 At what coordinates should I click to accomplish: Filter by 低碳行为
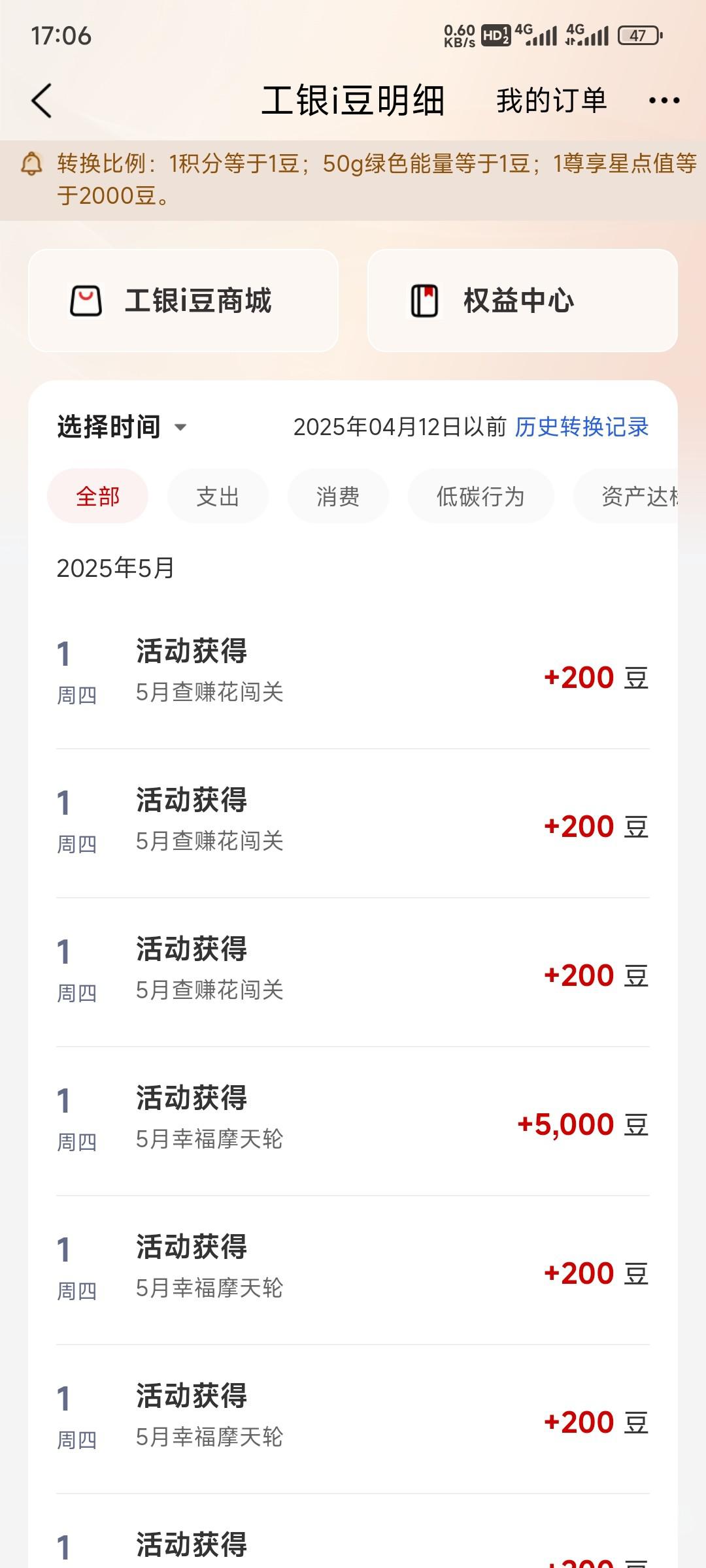(x=481, y=497)
